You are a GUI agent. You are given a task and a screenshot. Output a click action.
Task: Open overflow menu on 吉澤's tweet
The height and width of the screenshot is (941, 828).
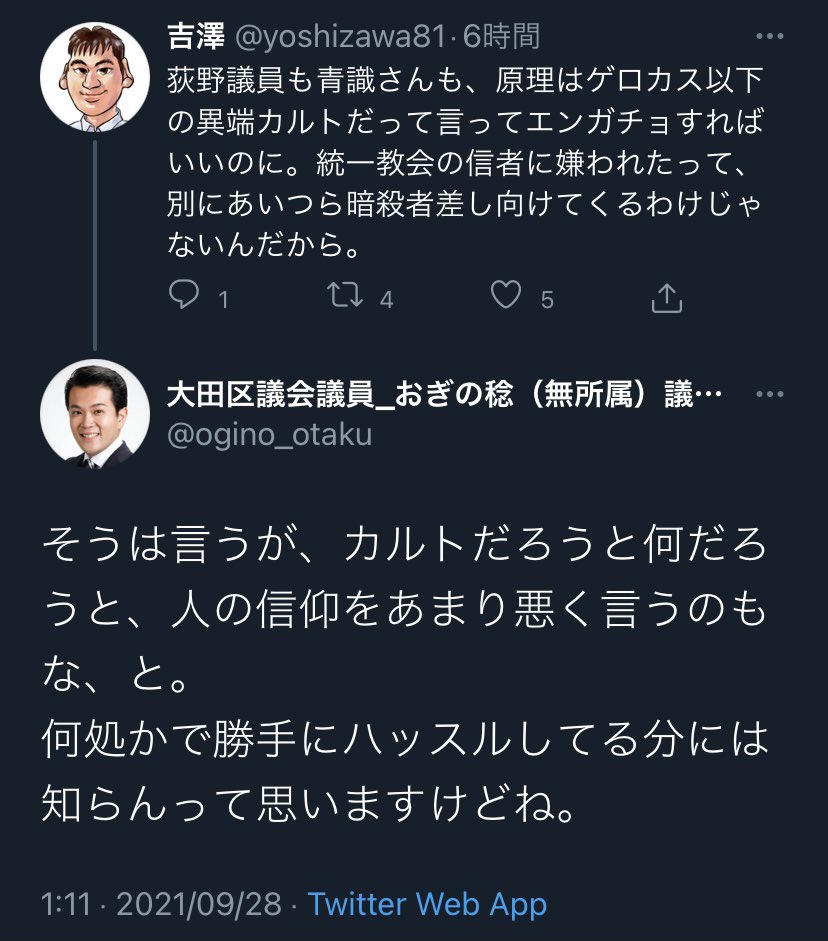pos(768,38)
